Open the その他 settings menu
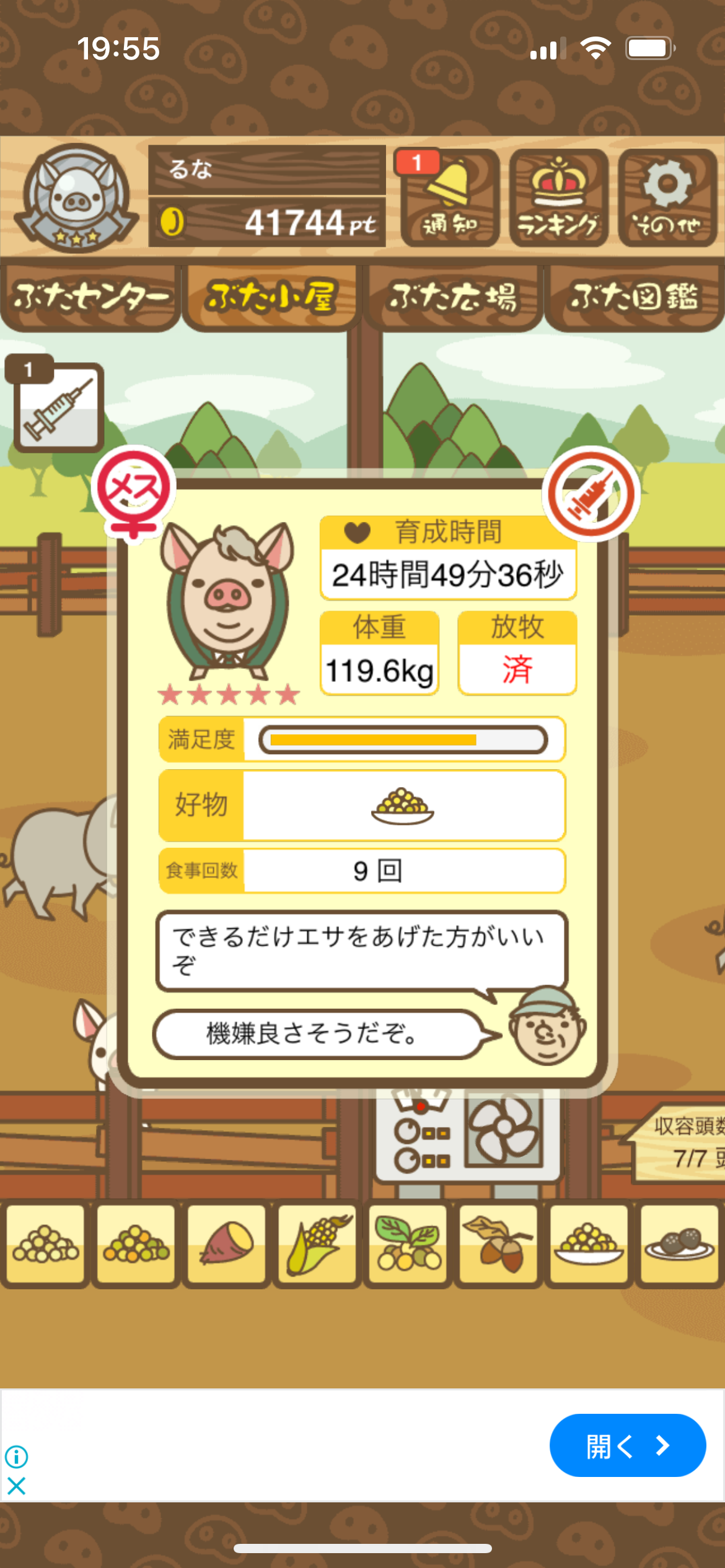This screenshot has width=725, height=1568. point(667,198)
